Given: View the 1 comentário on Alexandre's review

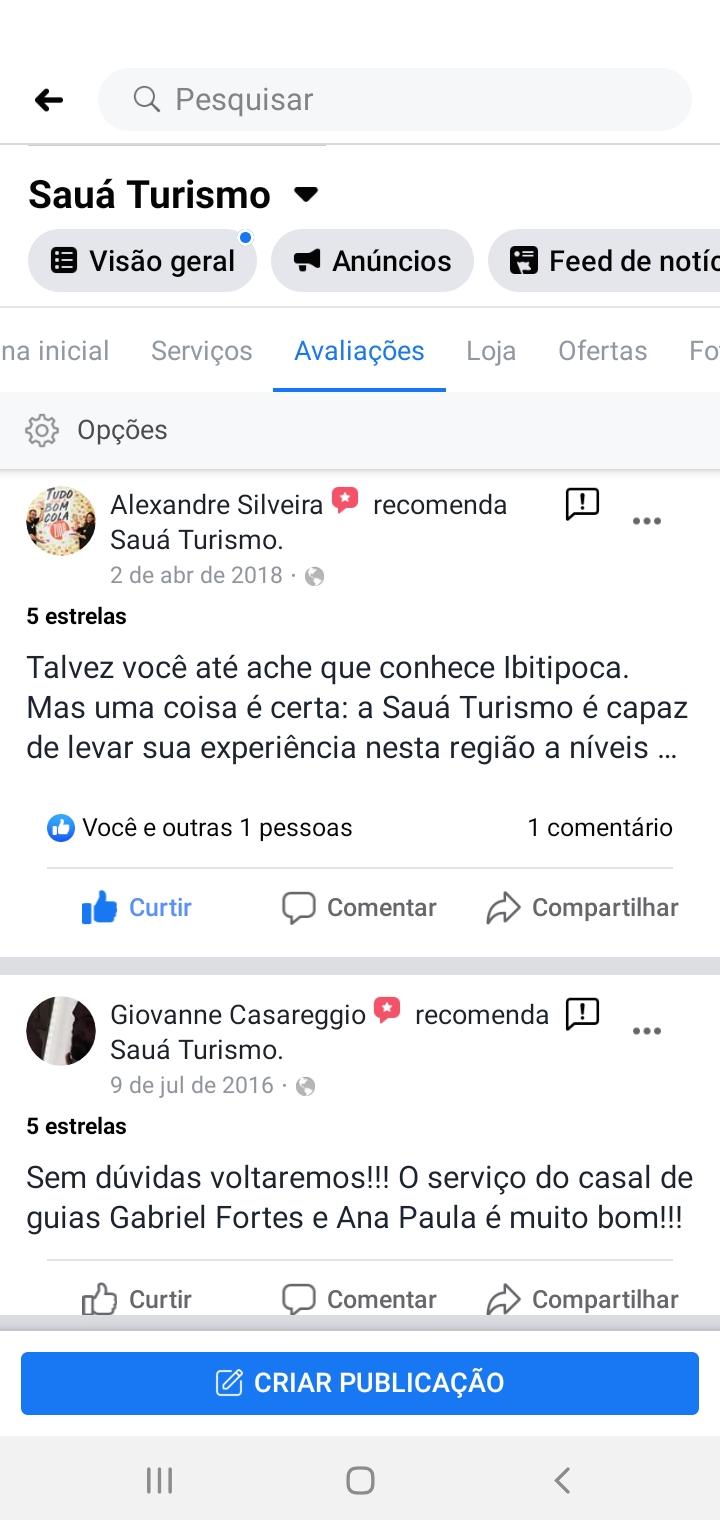Looking at the screenshot, I should 599,828.
